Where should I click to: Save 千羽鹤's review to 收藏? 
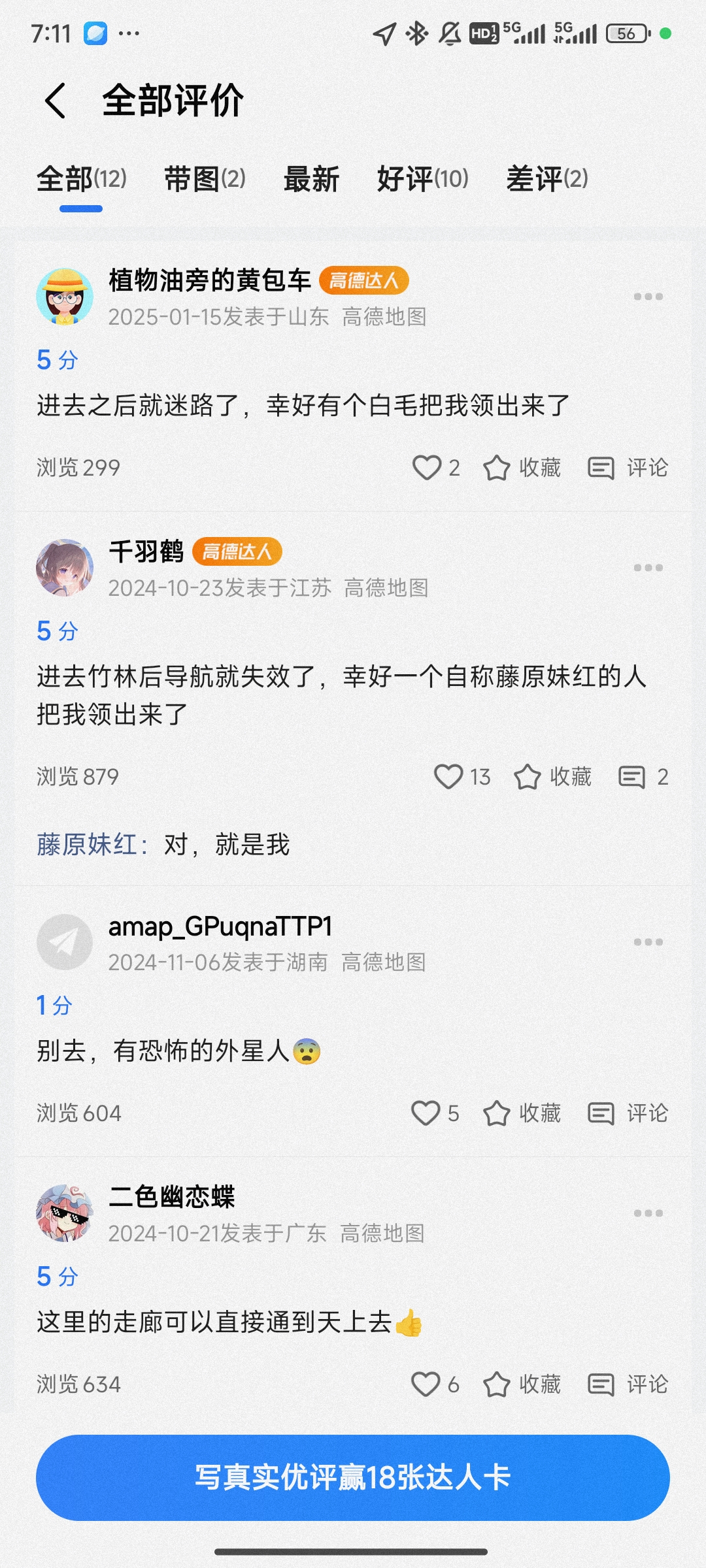(553, 777)
